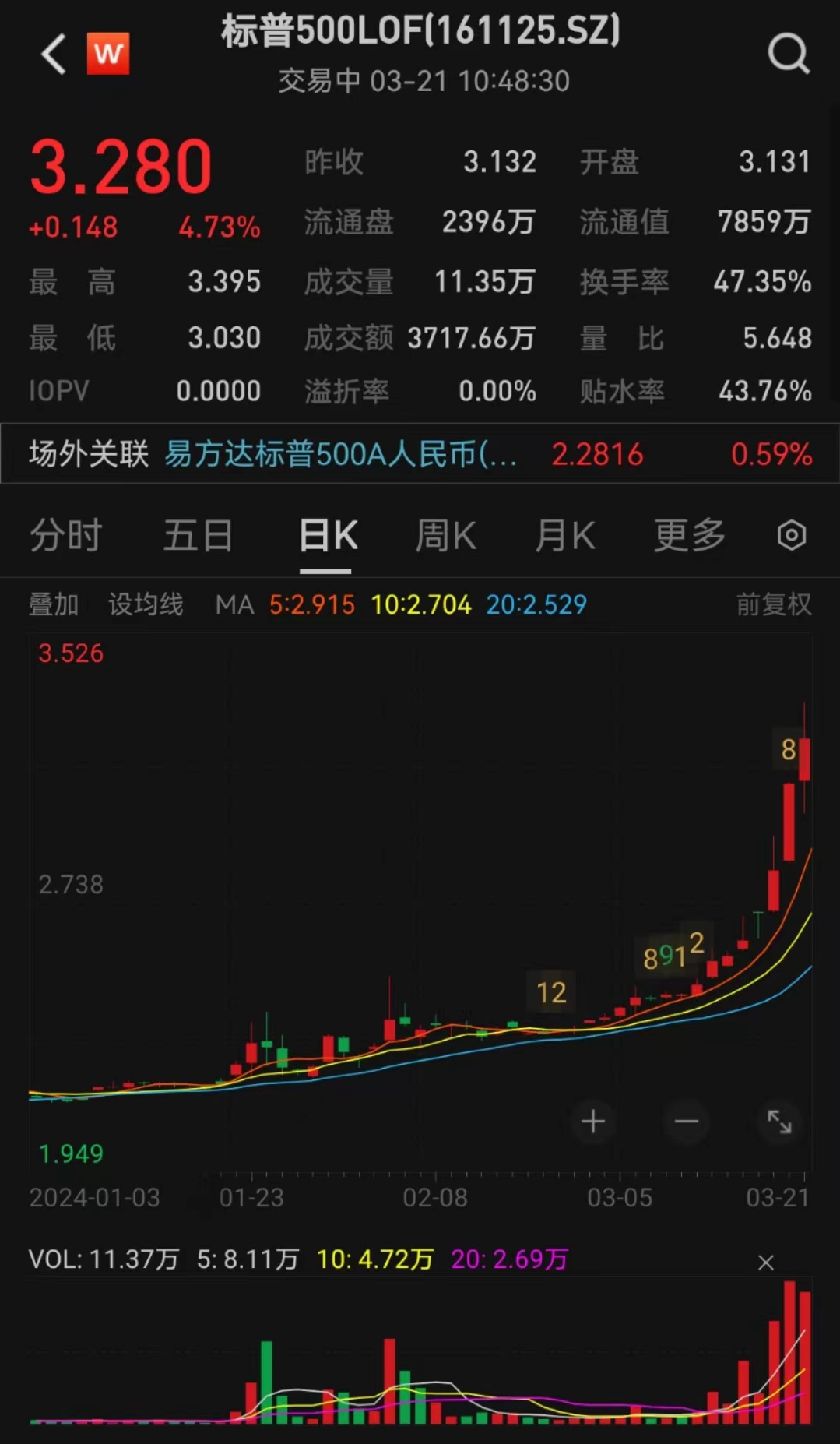
Task: Switch to the 周K chart tab
Action: pos(445,536)
